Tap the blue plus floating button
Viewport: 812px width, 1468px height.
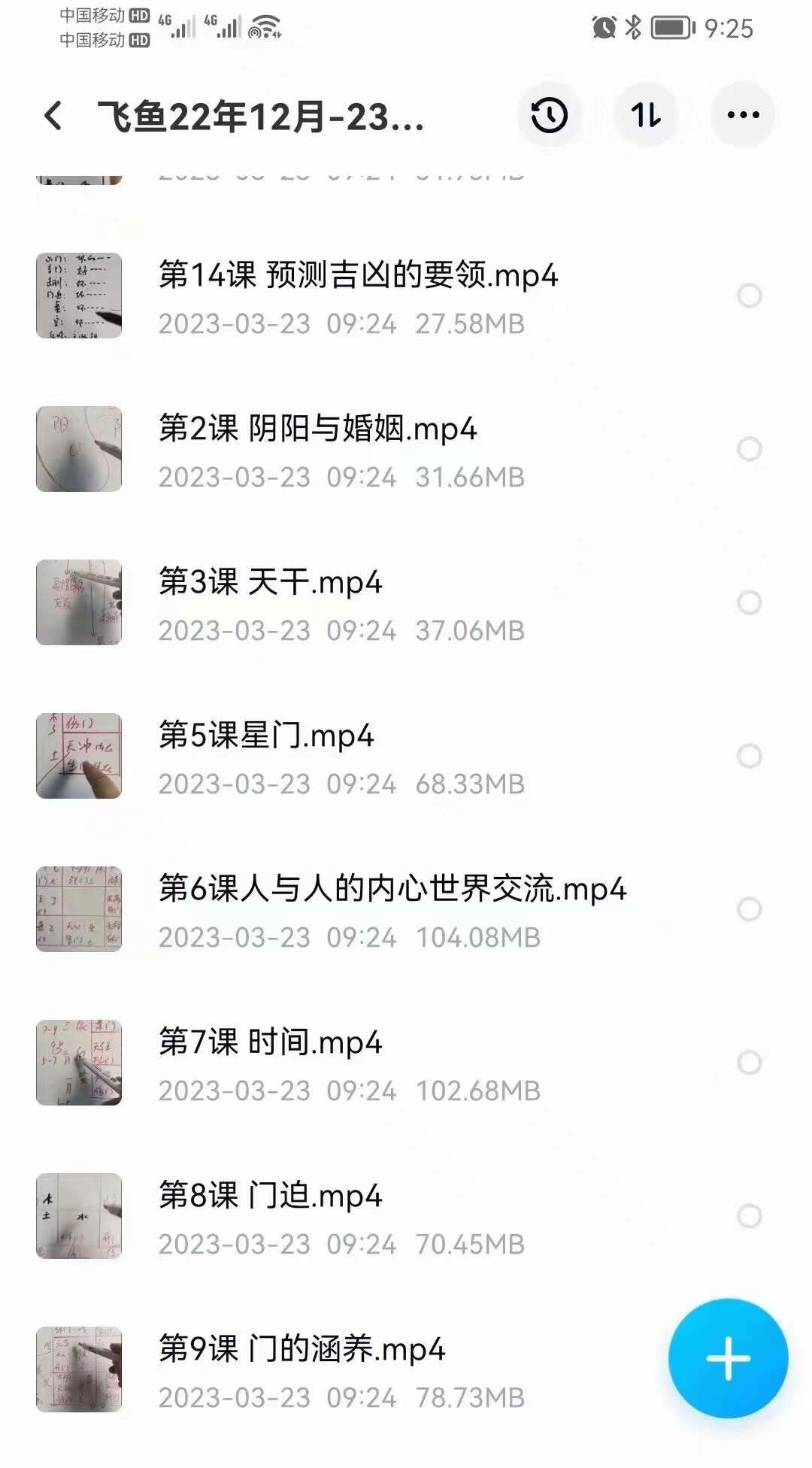(728, 1358)
